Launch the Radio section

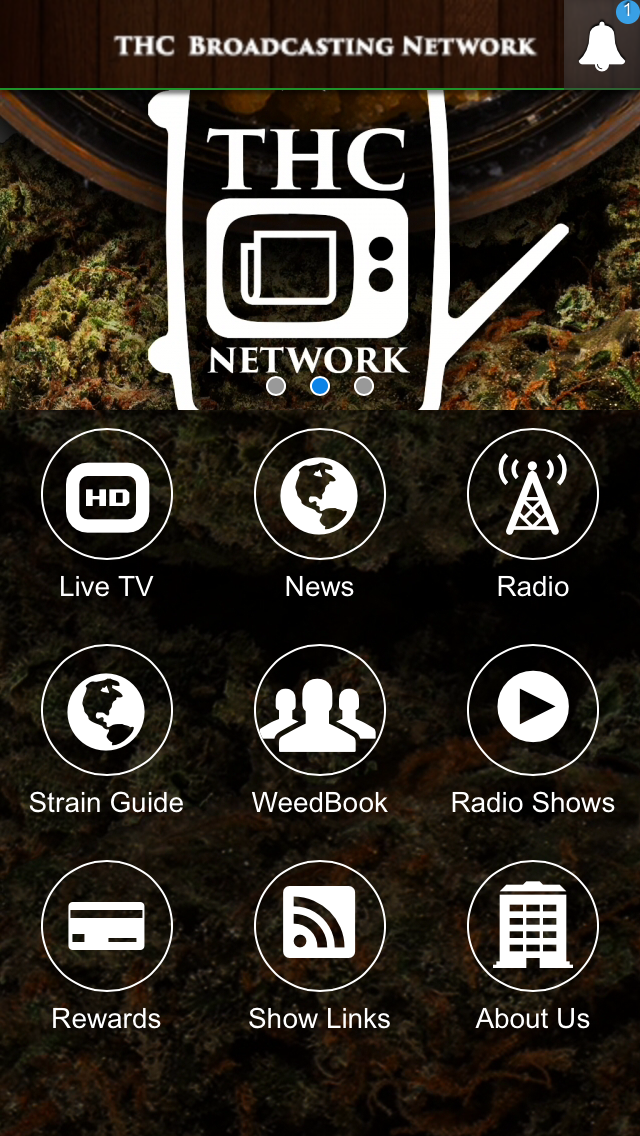tap(532, 495)
